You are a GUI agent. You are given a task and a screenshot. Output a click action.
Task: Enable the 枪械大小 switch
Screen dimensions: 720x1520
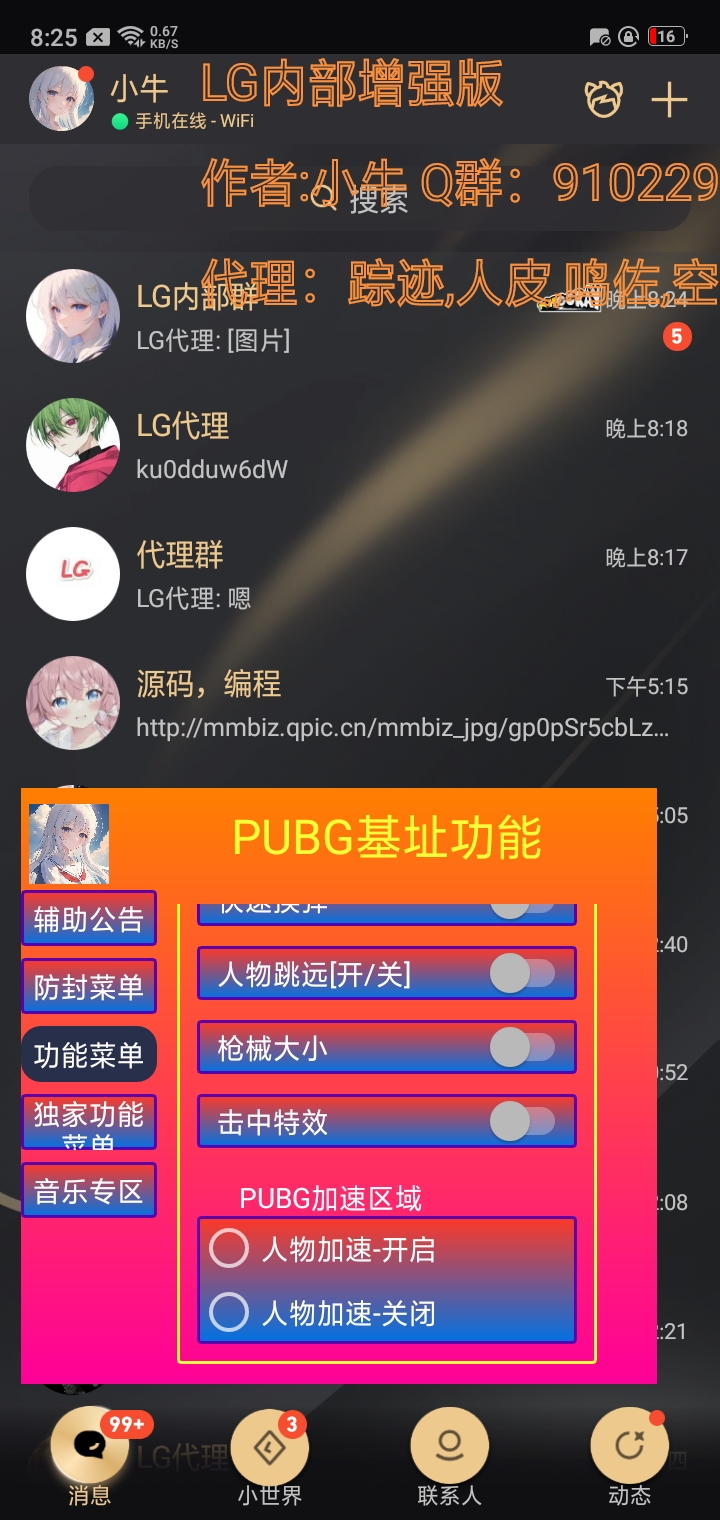pyautogui.click(x=523, y=1048)
